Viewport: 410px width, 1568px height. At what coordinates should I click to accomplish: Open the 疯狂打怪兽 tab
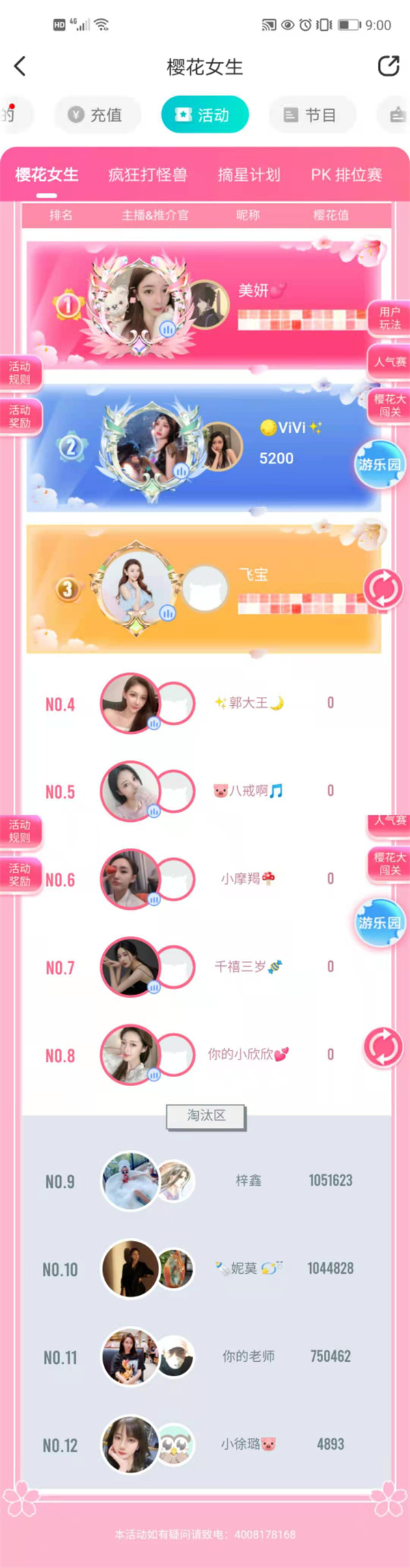(x=148, y=175)
